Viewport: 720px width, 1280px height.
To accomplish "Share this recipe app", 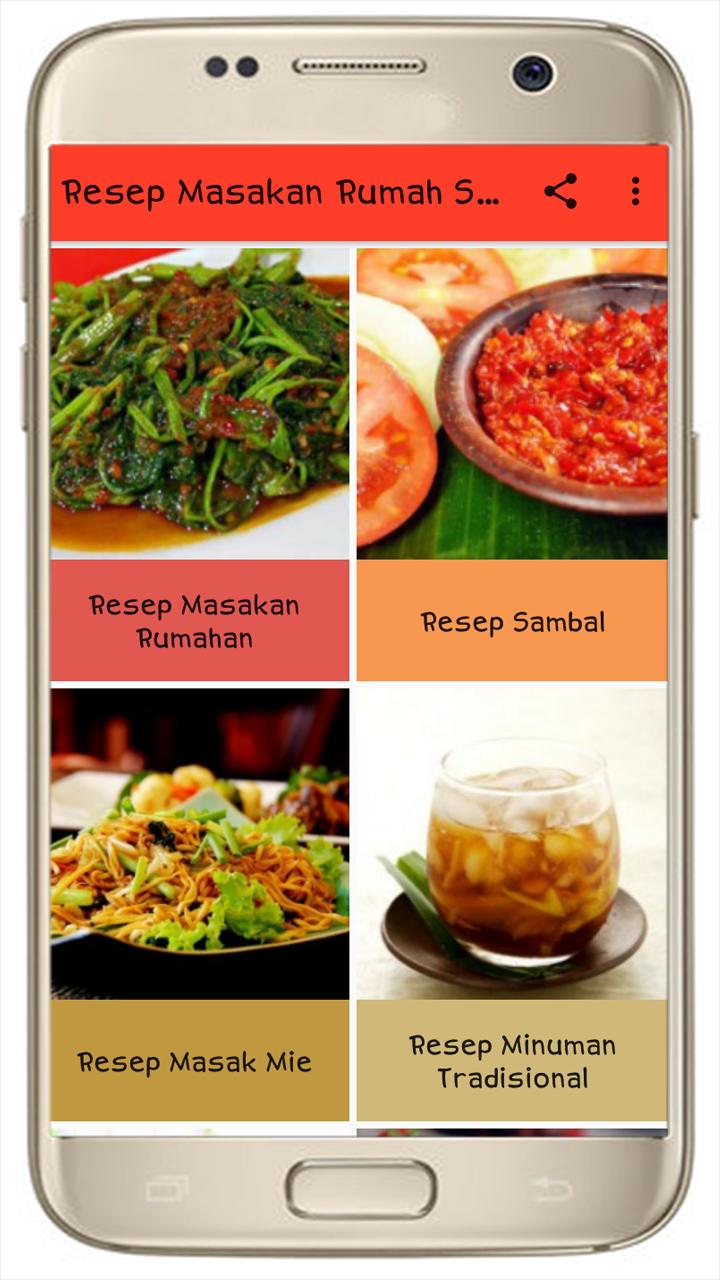I will pyautogui.click(x=560, y=191).
